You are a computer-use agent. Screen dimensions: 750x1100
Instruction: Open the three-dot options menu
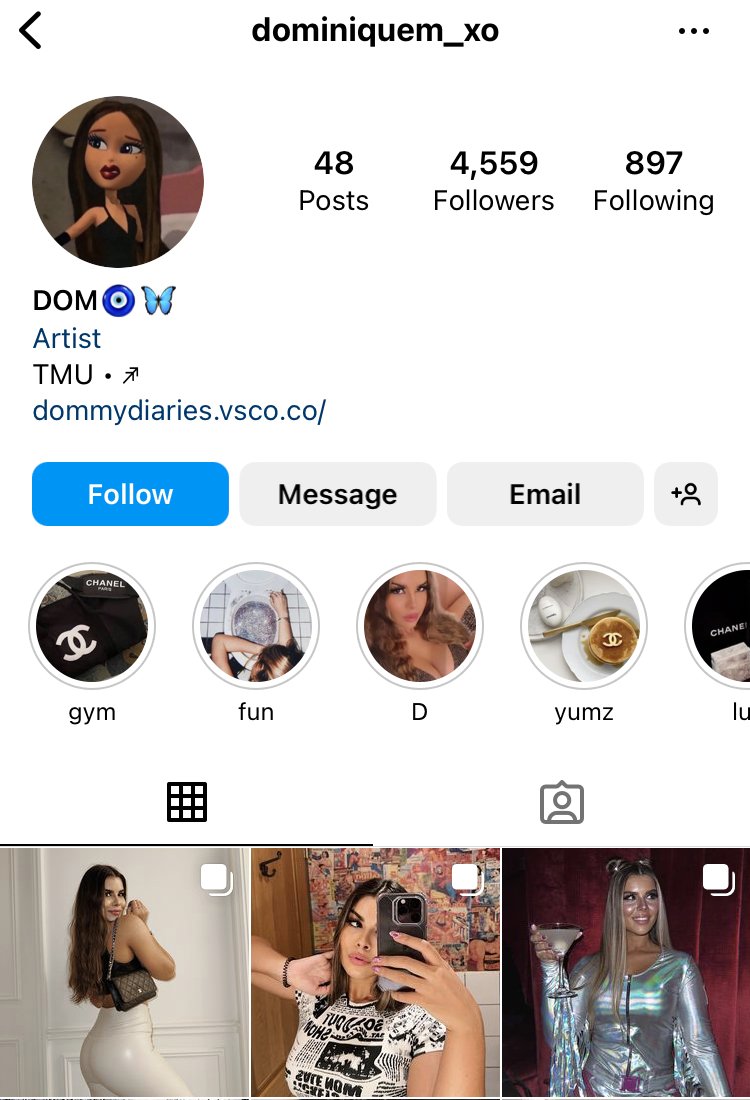pos(693,31)
